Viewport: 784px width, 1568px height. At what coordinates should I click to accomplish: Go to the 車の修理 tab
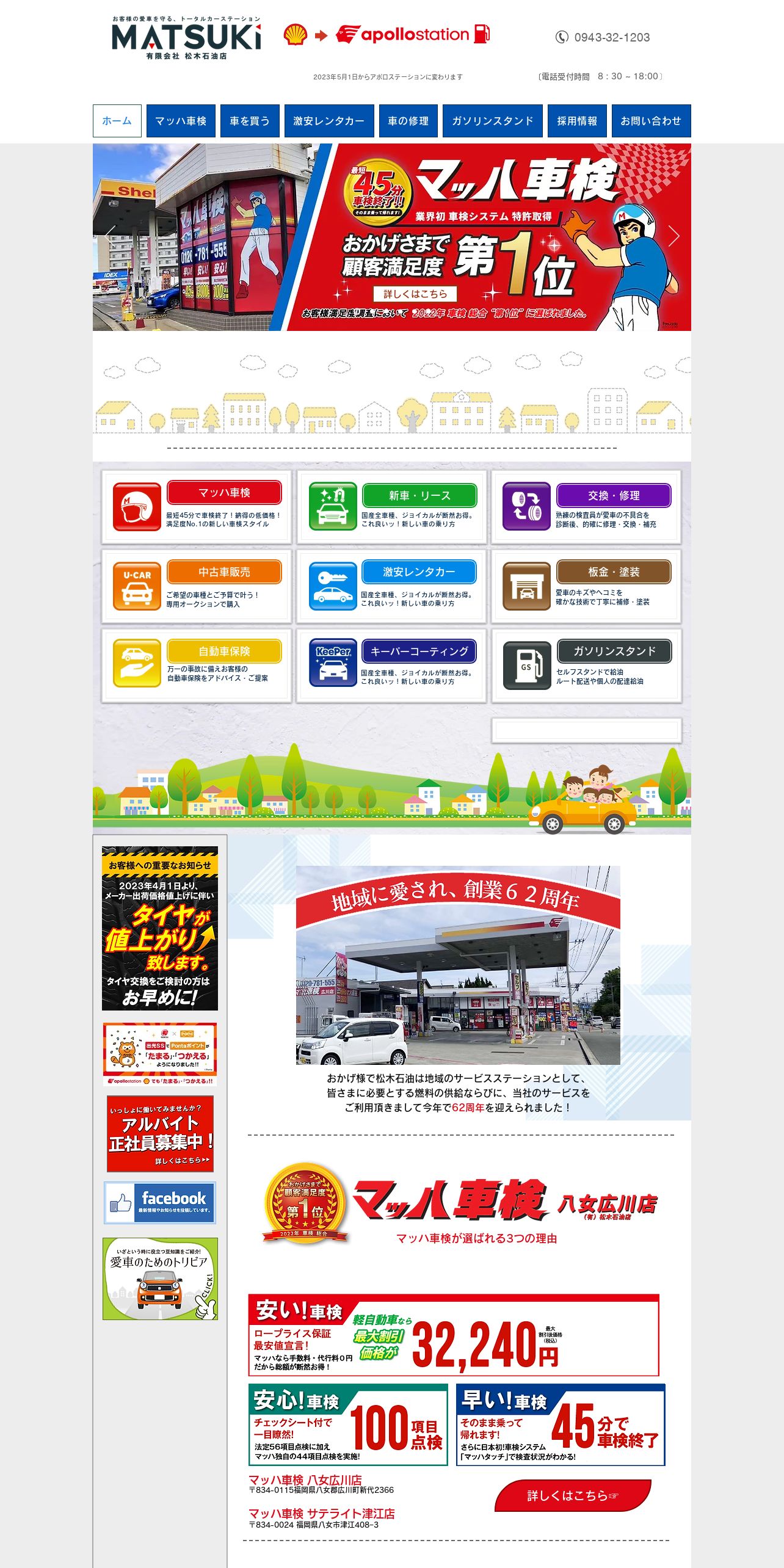408,121
